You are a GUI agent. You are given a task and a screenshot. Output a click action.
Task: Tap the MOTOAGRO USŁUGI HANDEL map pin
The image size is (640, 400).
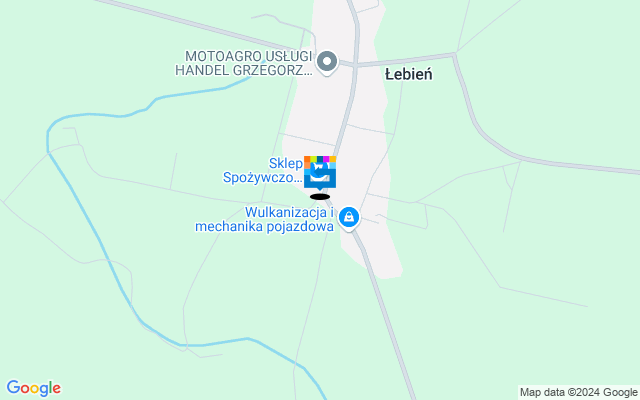327,61
